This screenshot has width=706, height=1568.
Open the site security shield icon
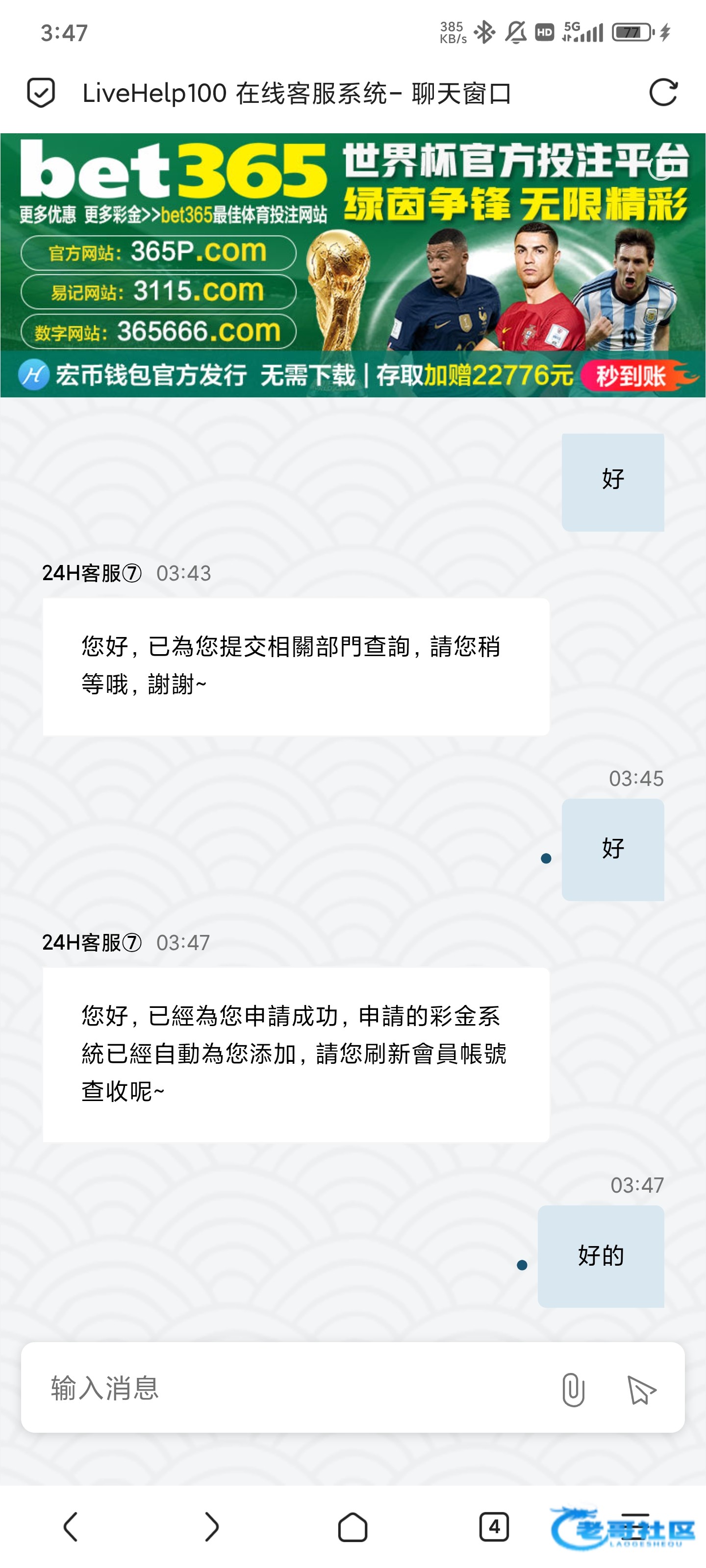(41, 93)
